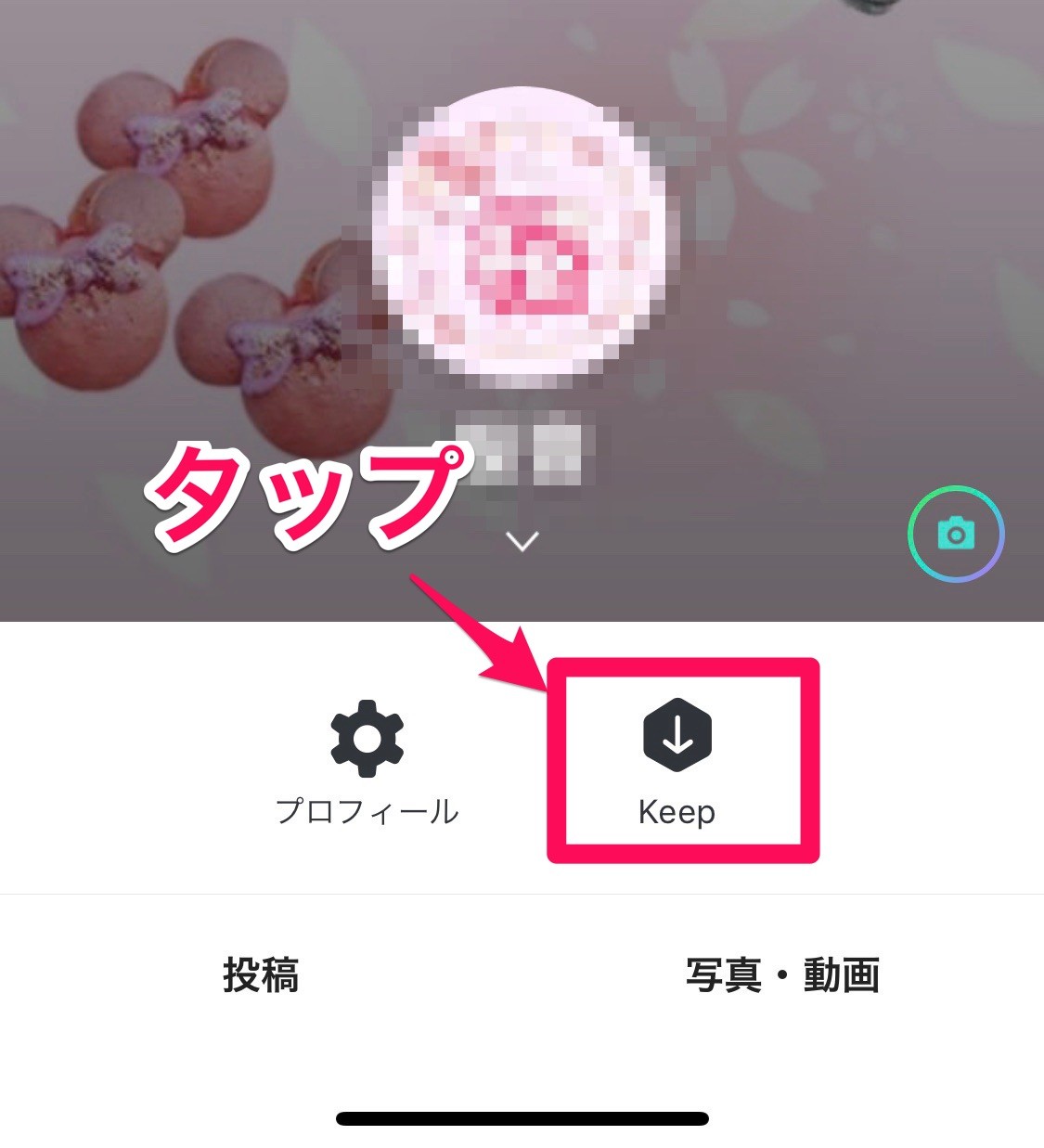Tap the camera icon on cover

click(x=956, y=534)
